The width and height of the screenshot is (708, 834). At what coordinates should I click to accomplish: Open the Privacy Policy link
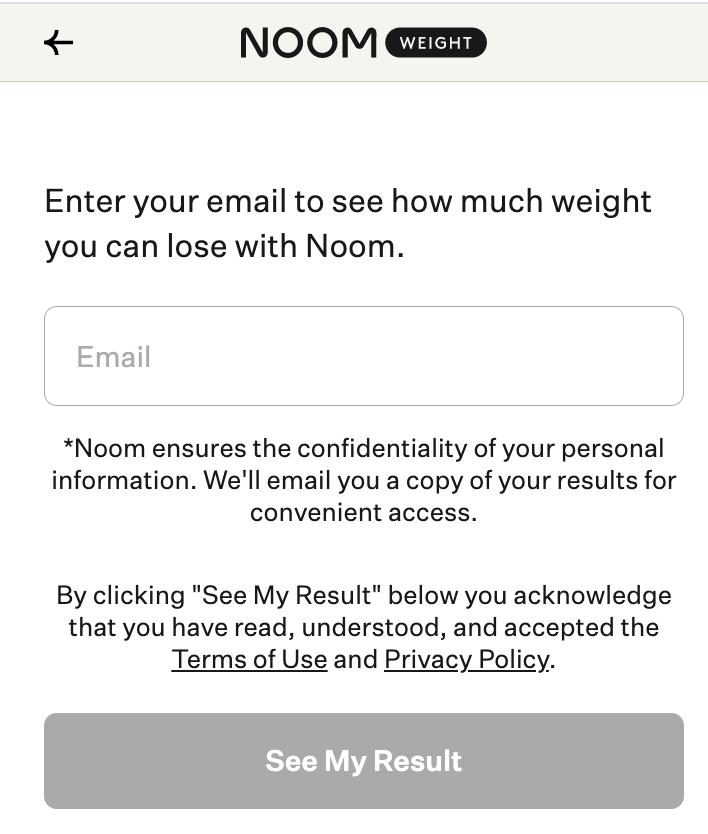(466, 660)
